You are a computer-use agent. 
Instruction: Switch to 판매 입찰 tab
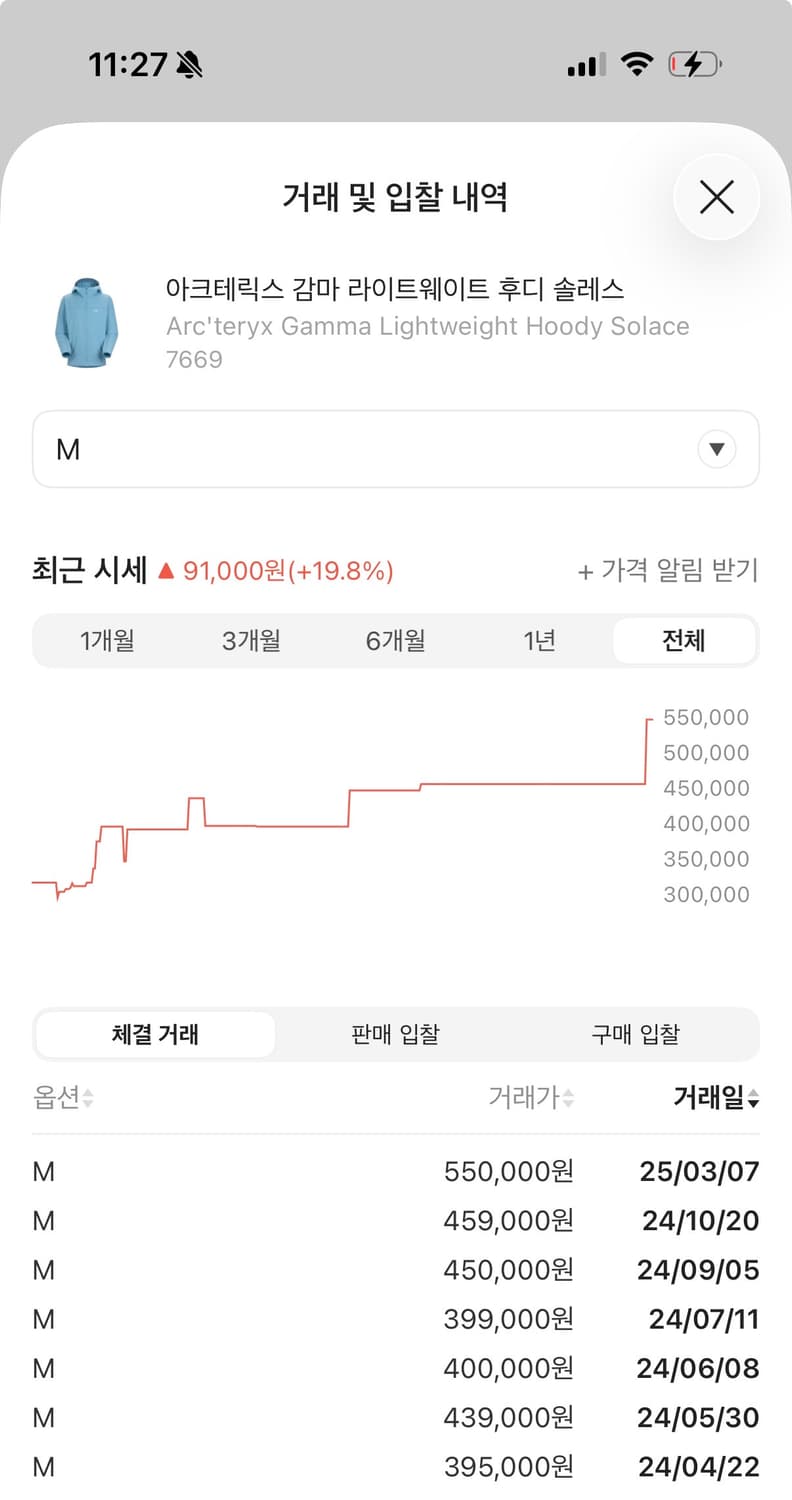coord(394,1034)
